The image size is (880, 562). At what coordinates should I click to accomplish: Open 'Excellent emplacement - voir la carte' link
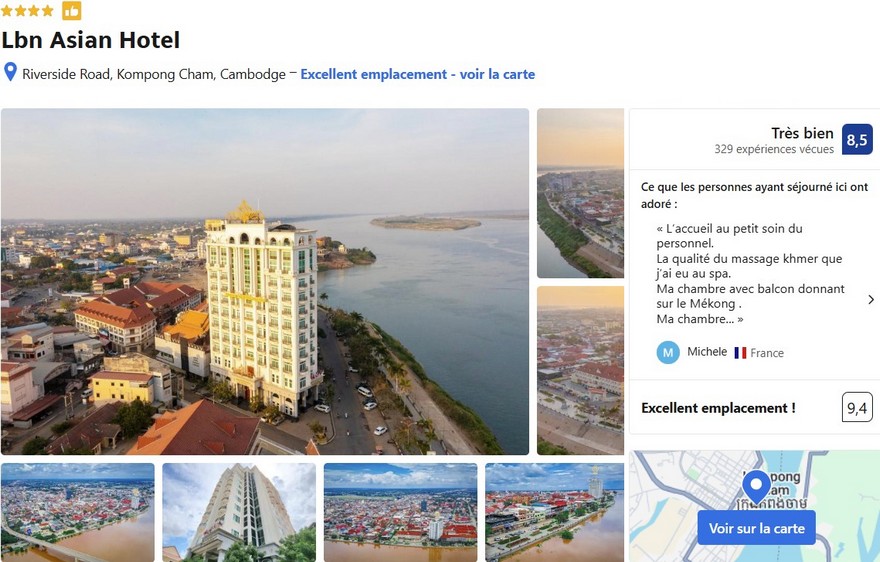point(417,74)
